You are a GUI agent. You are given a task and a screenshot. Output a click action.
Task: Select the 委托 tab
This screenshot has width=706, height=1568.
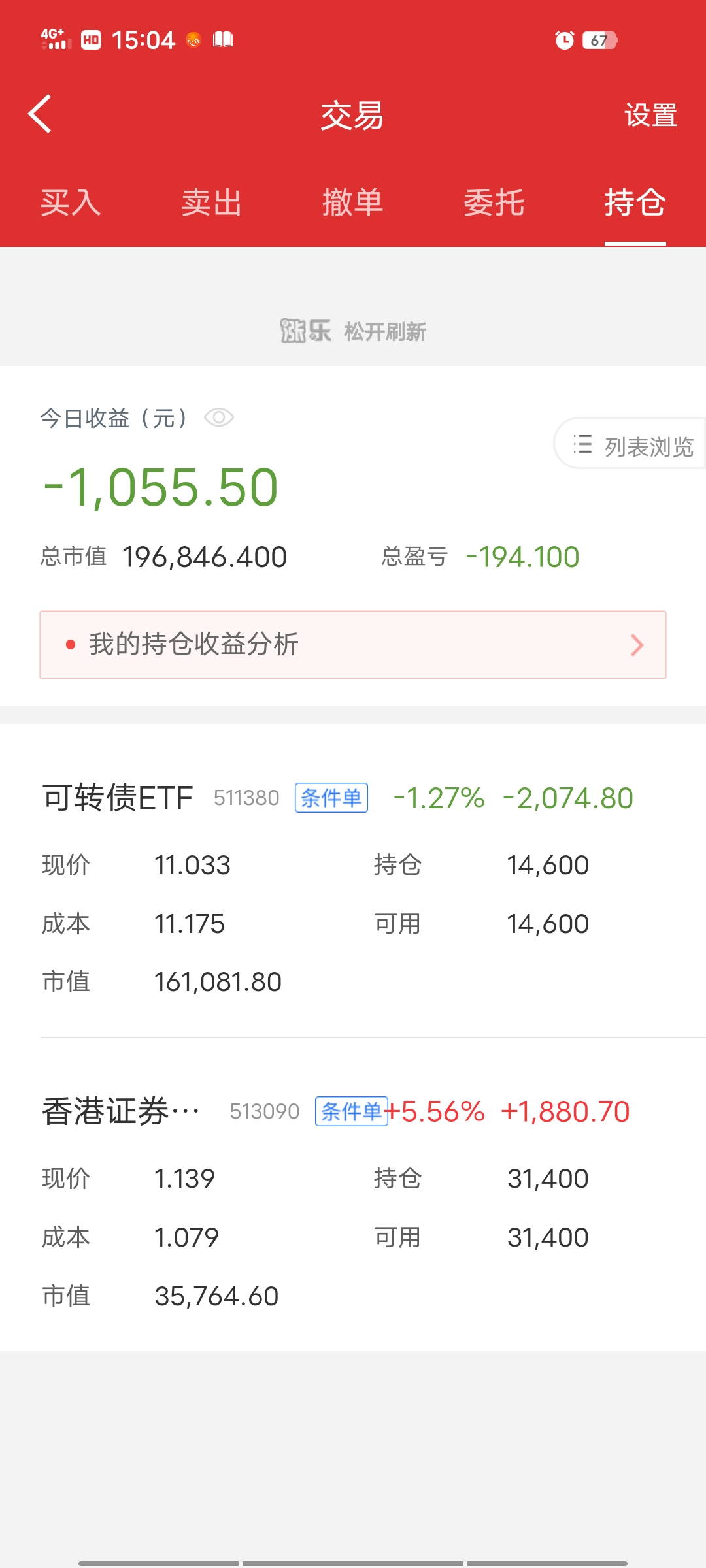pyautogui.click(x=494, y=202)
